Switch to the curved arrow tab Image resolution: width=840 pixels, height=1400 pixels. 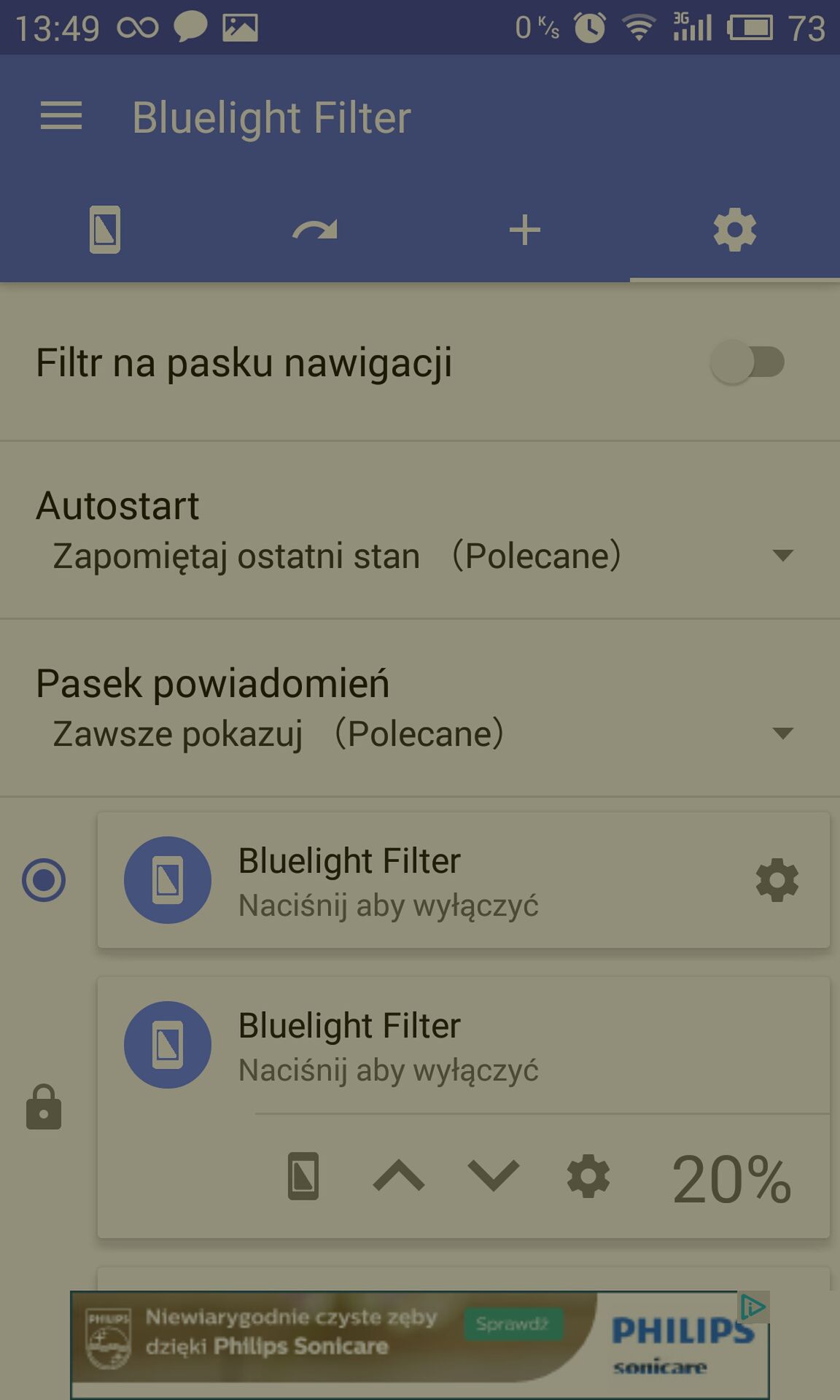tap(315, 230)
